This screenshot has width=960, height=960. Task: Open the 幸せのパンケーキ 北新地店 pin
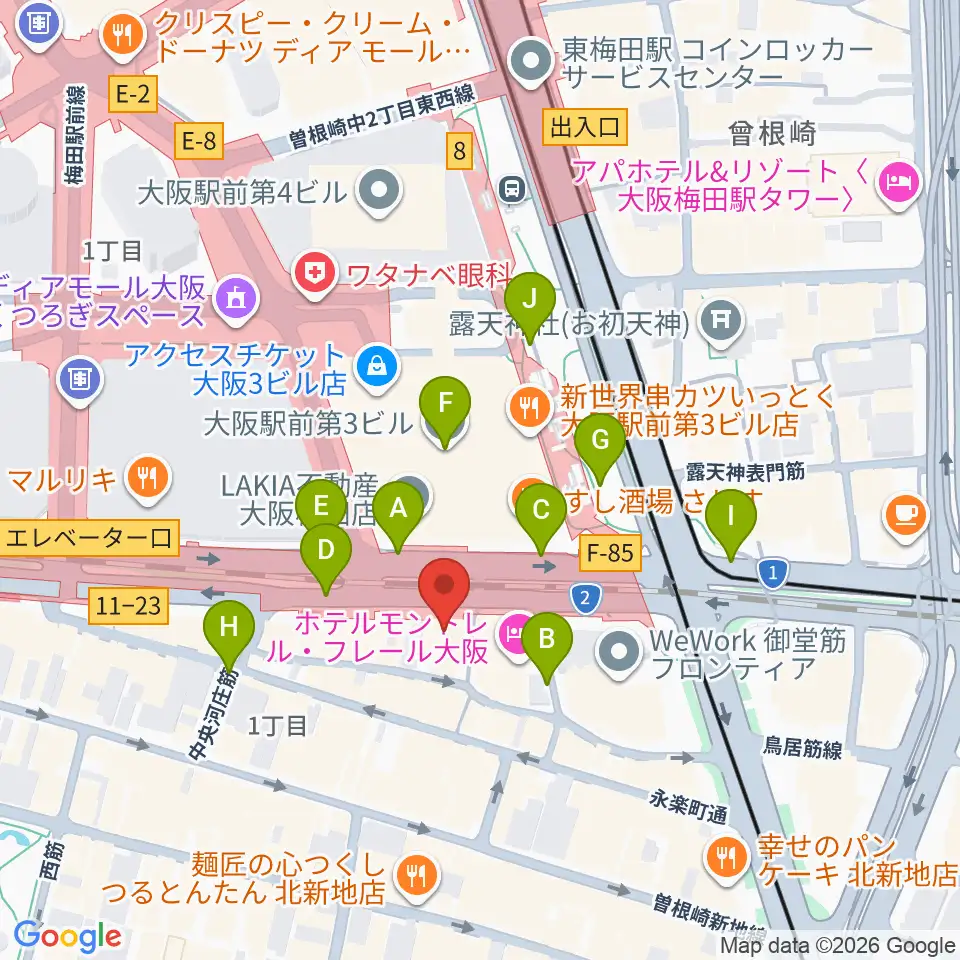(x=727, y=860)
